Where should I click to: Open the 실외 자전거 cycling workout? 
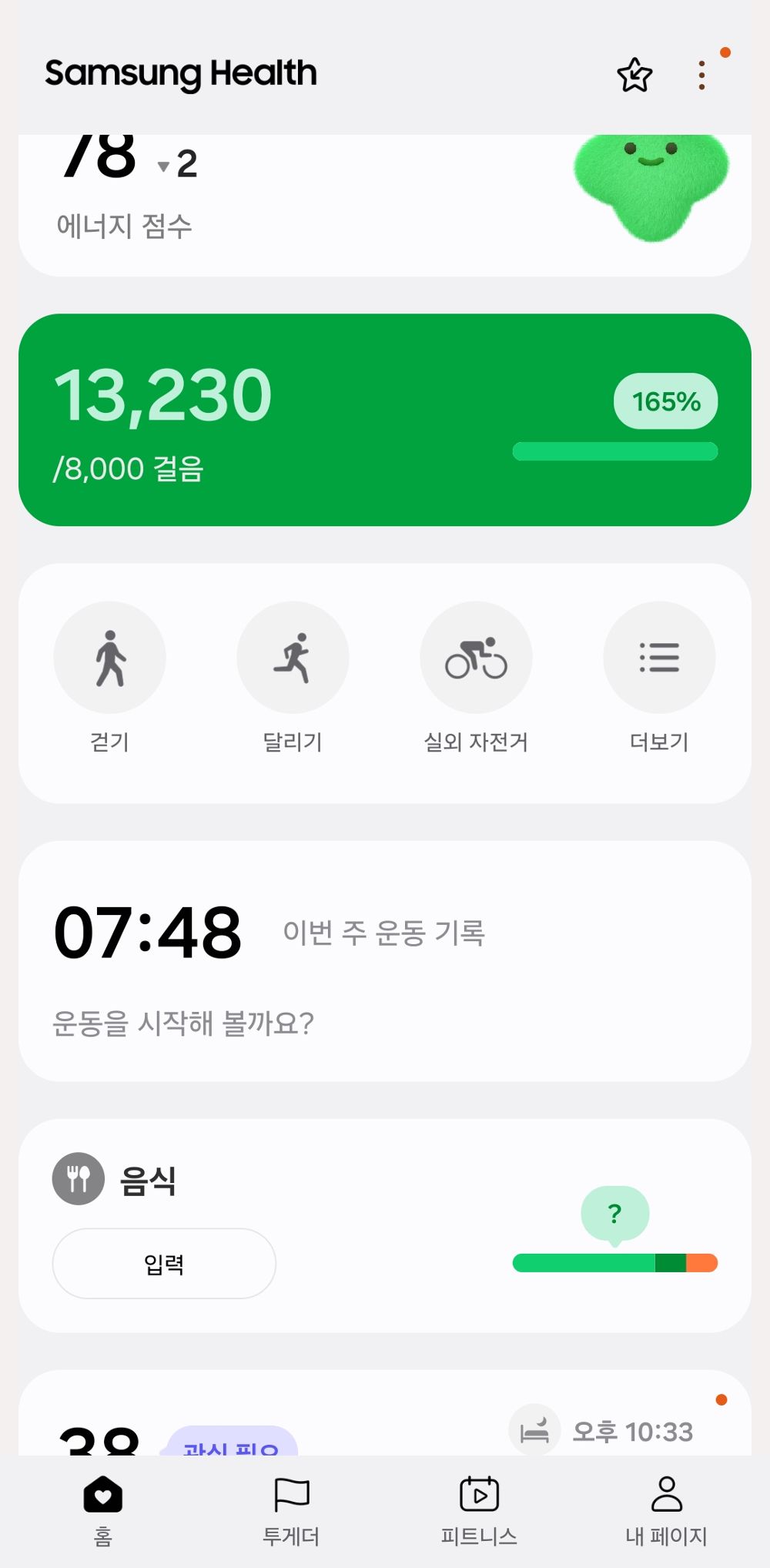[477, 656]
